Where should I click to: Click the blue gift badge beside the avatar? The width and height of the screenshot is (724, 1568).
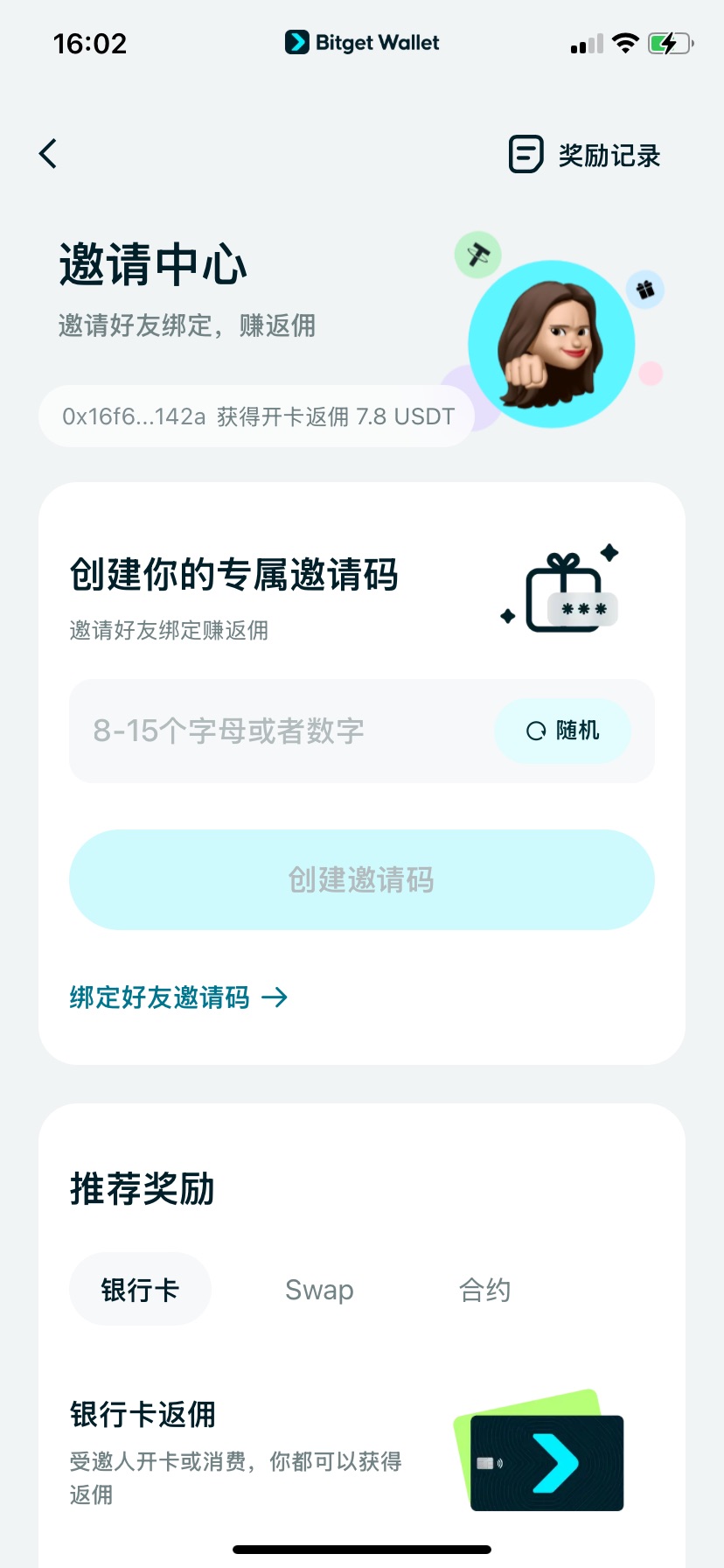coord(645,289)
